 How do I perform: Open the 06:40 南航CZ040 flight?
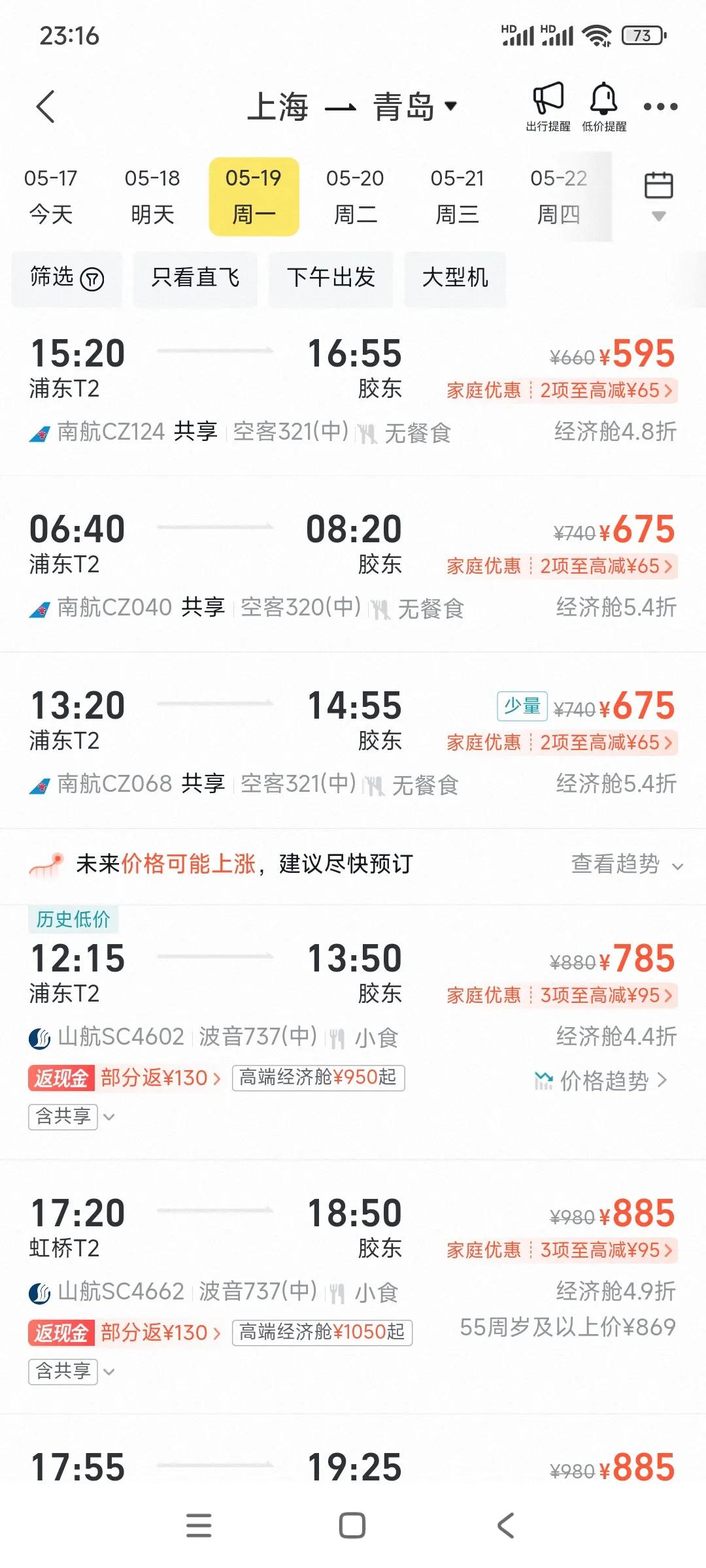[x=353, y=566]
